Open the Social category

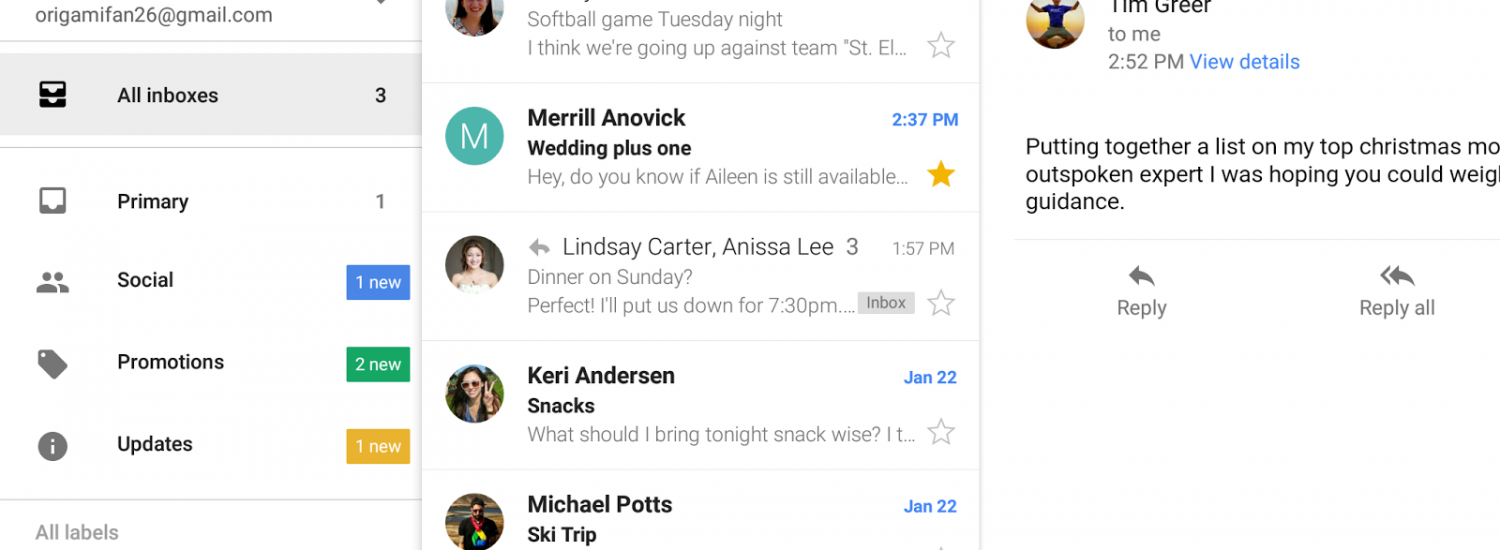[145, 280]
